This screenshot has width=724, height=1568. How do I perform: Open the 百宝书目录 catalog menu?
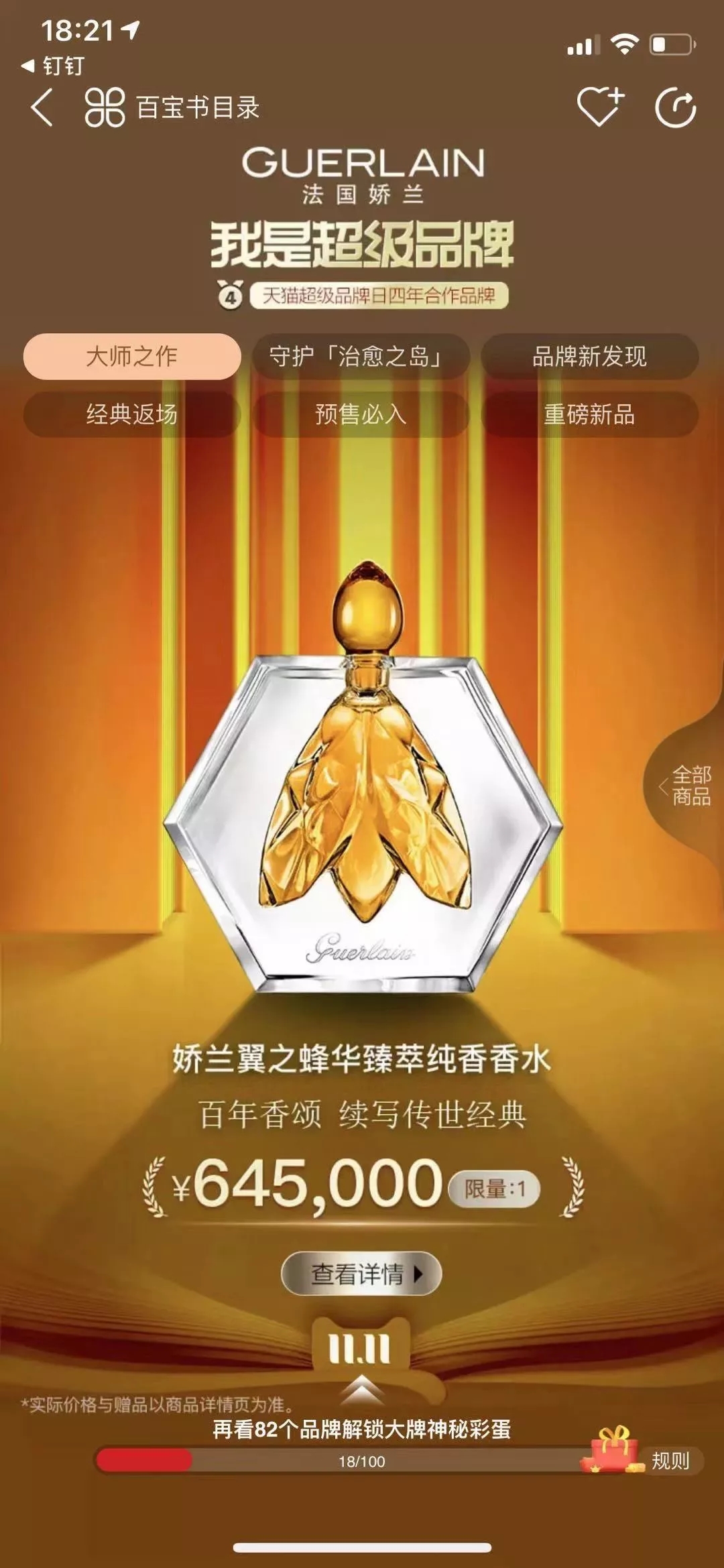[172, 107]
